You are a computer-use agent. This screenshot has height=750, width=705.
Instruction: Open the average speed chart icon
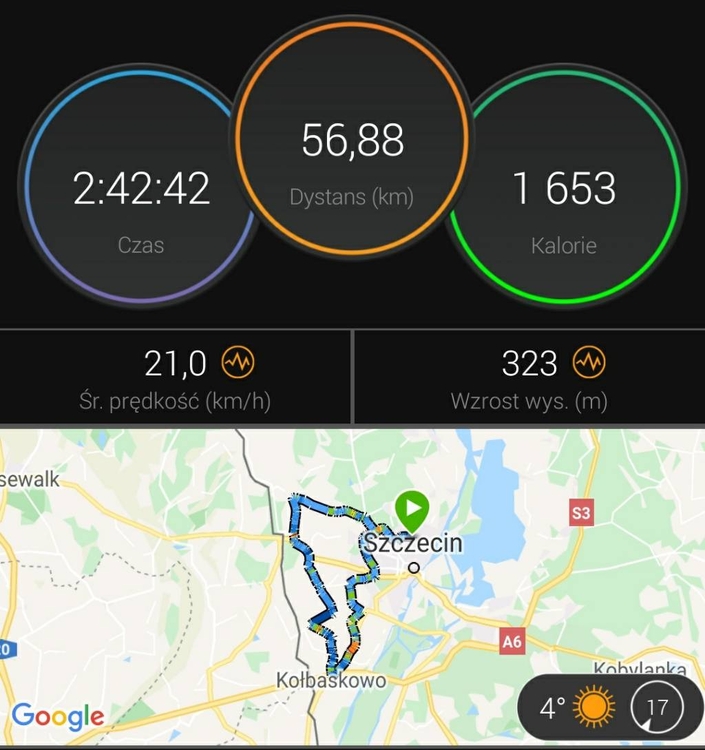[x=236, y=362]
